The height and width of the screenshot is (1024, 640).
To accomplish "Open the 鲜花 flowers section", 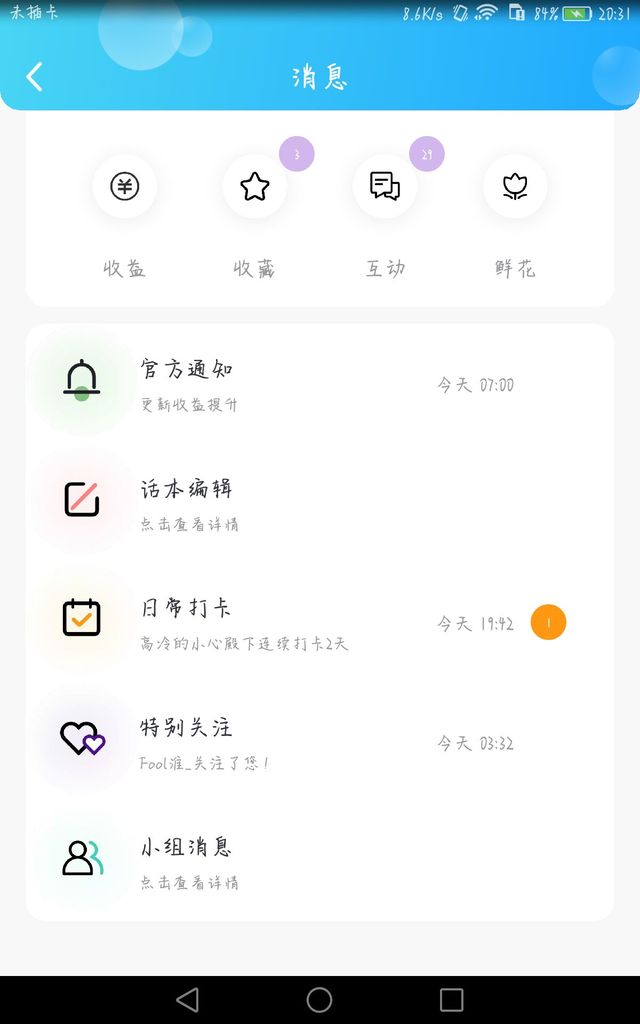I will (x=515, y=187).
